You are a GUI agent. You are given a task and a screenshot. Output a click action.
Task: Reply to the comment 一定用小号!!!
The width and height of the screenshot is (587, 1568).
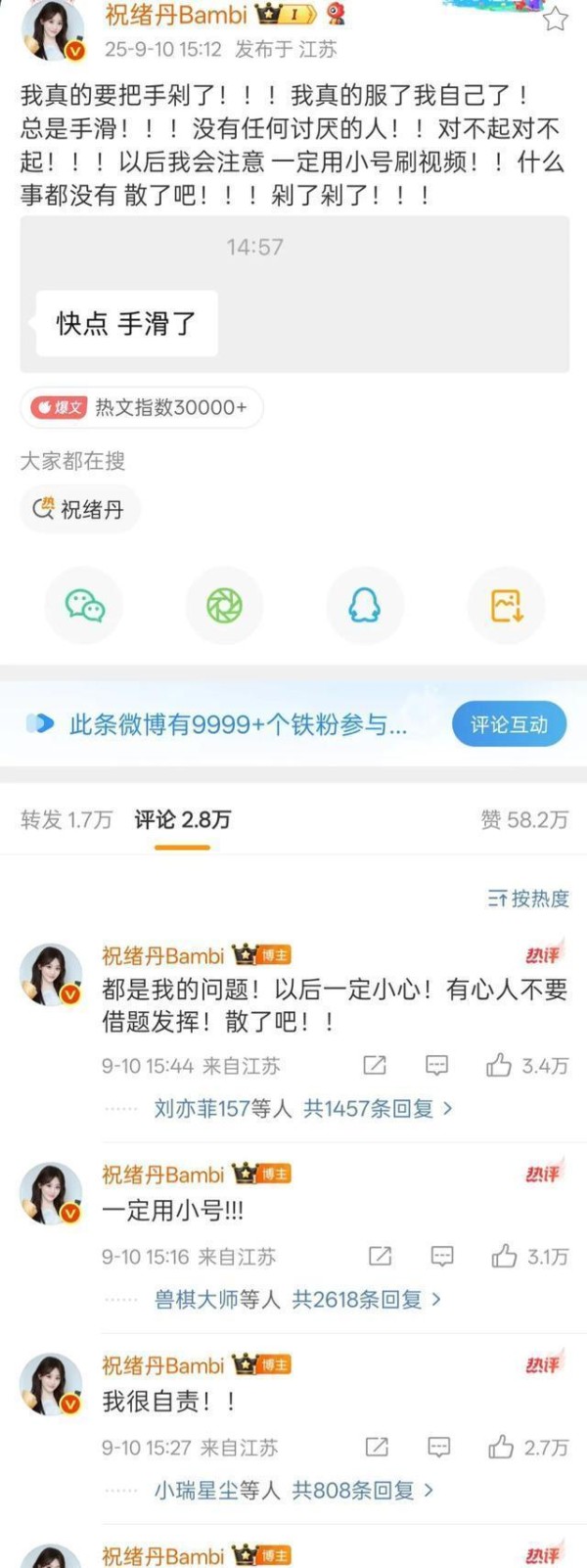[x=442, y=1256]
